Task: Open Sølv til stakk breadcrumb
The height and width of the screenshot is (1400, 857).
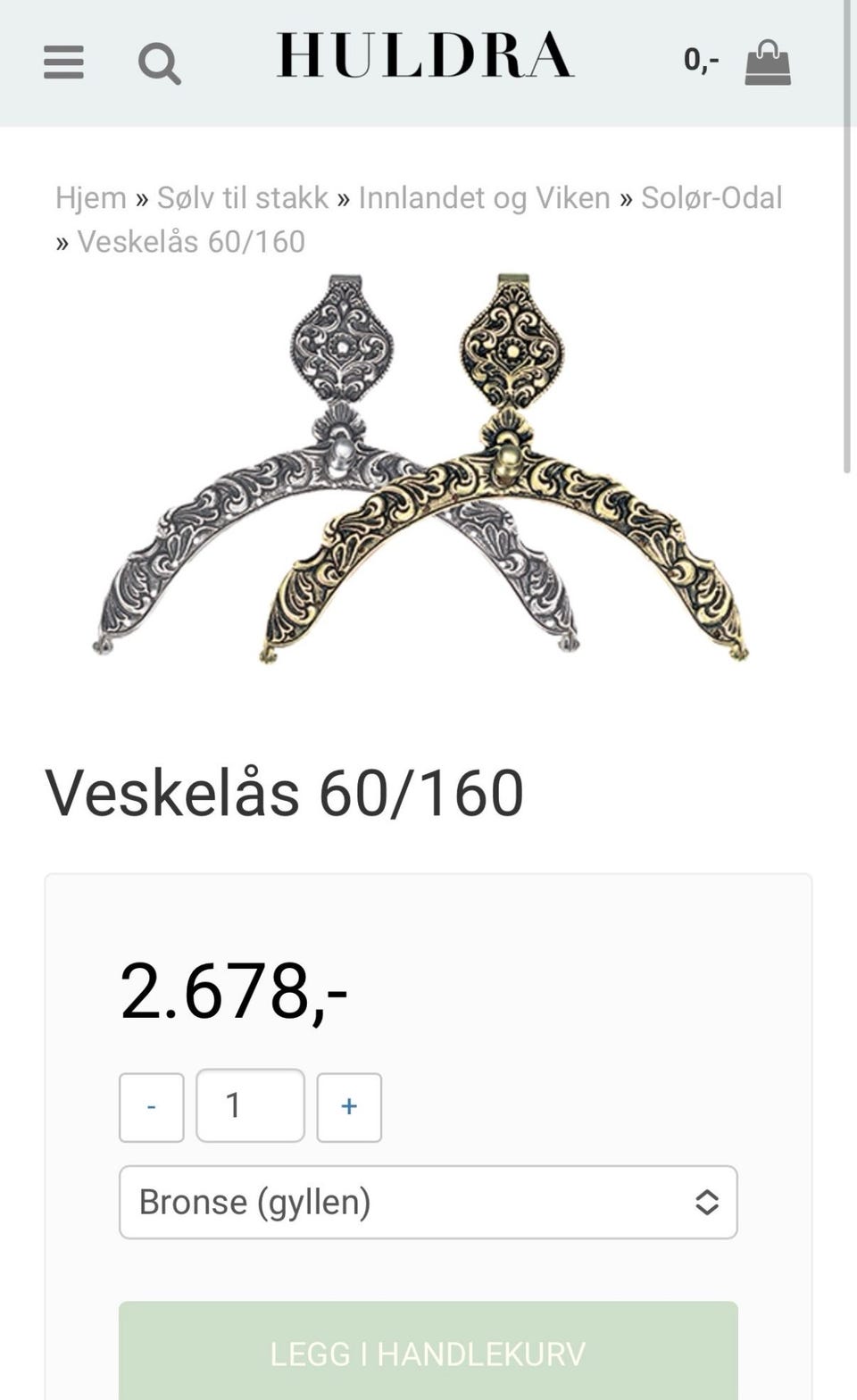Action: pos(243,197)
